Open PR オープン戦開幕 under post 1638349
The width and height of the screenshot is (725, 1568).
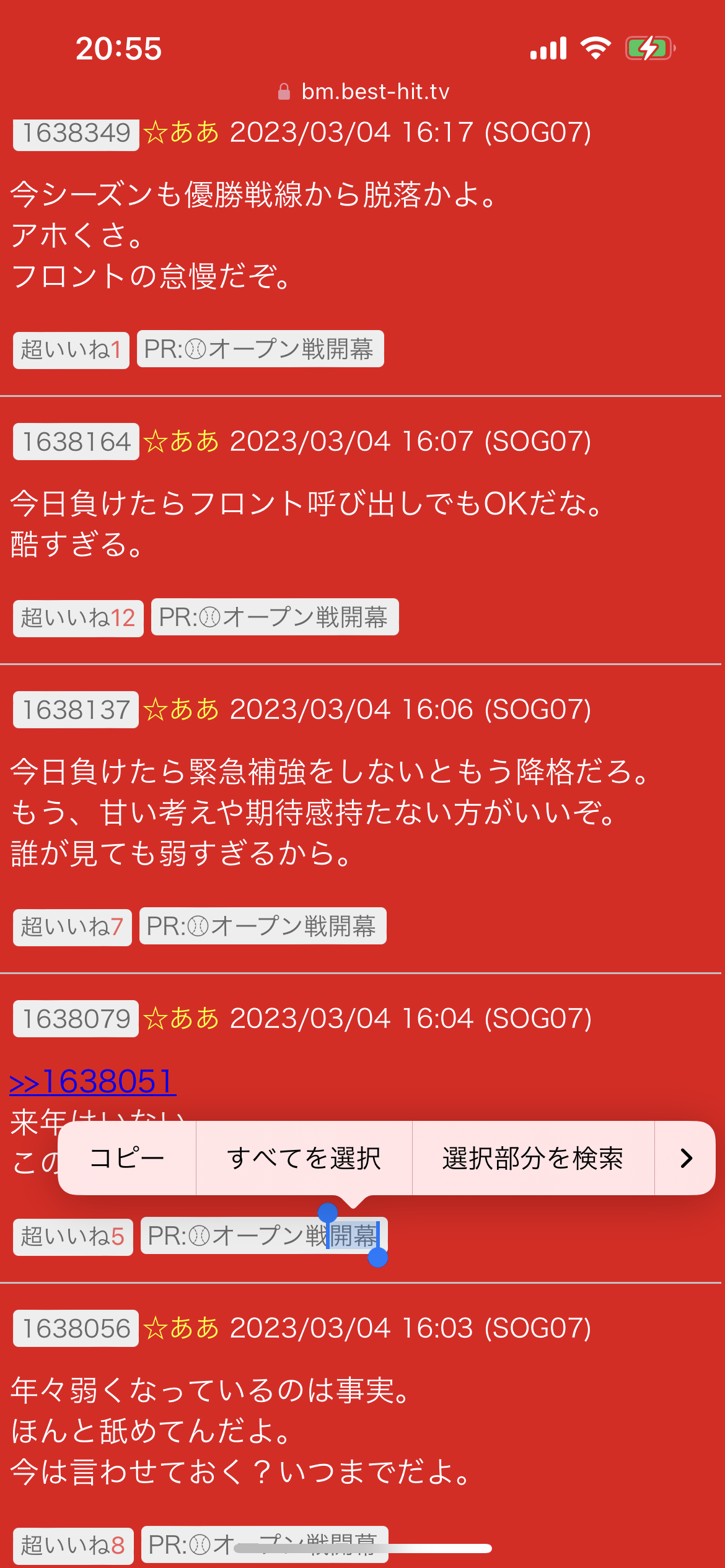point(260,349)
